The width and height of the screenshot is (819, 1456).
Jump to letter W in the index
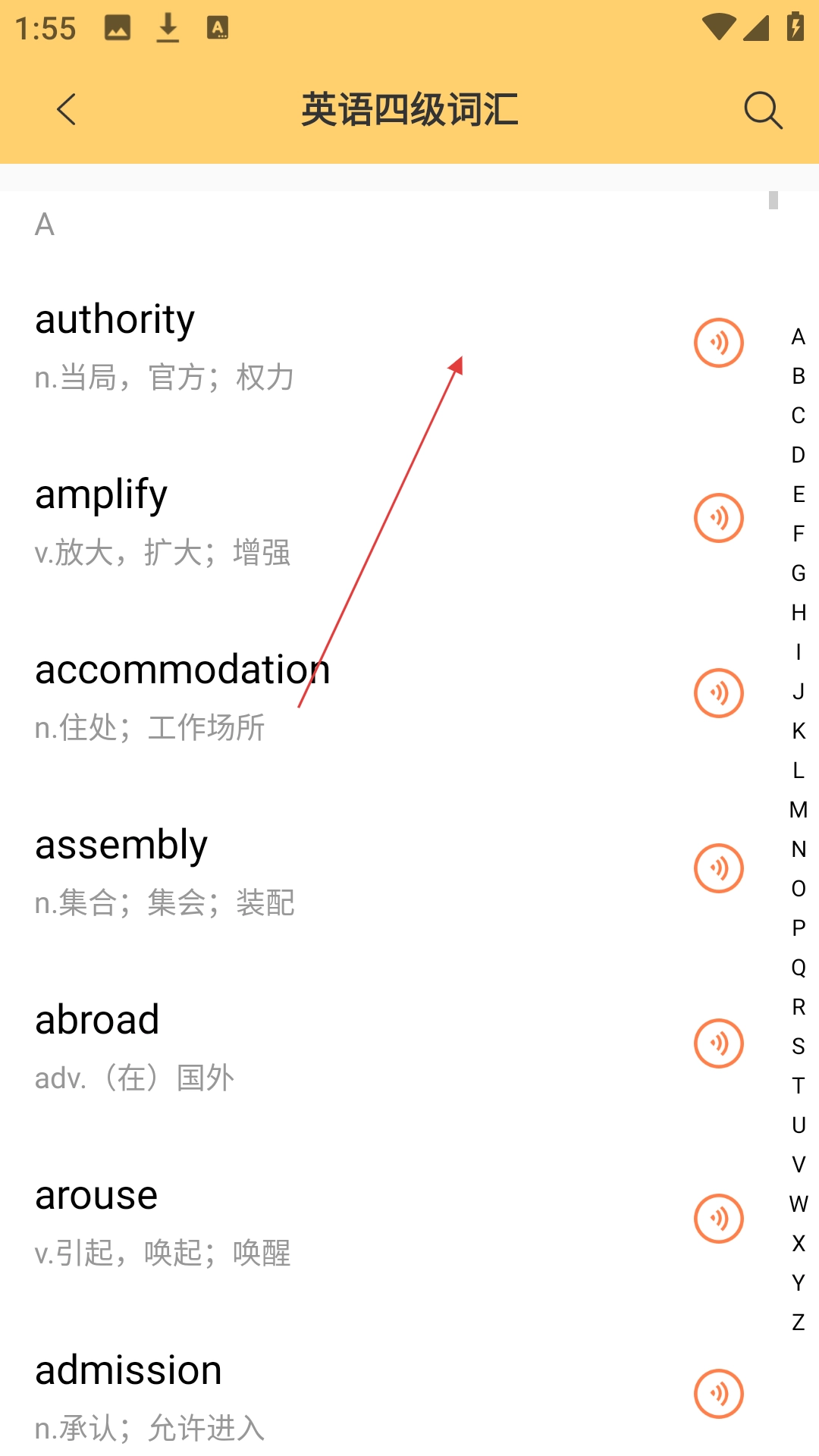799,1204
